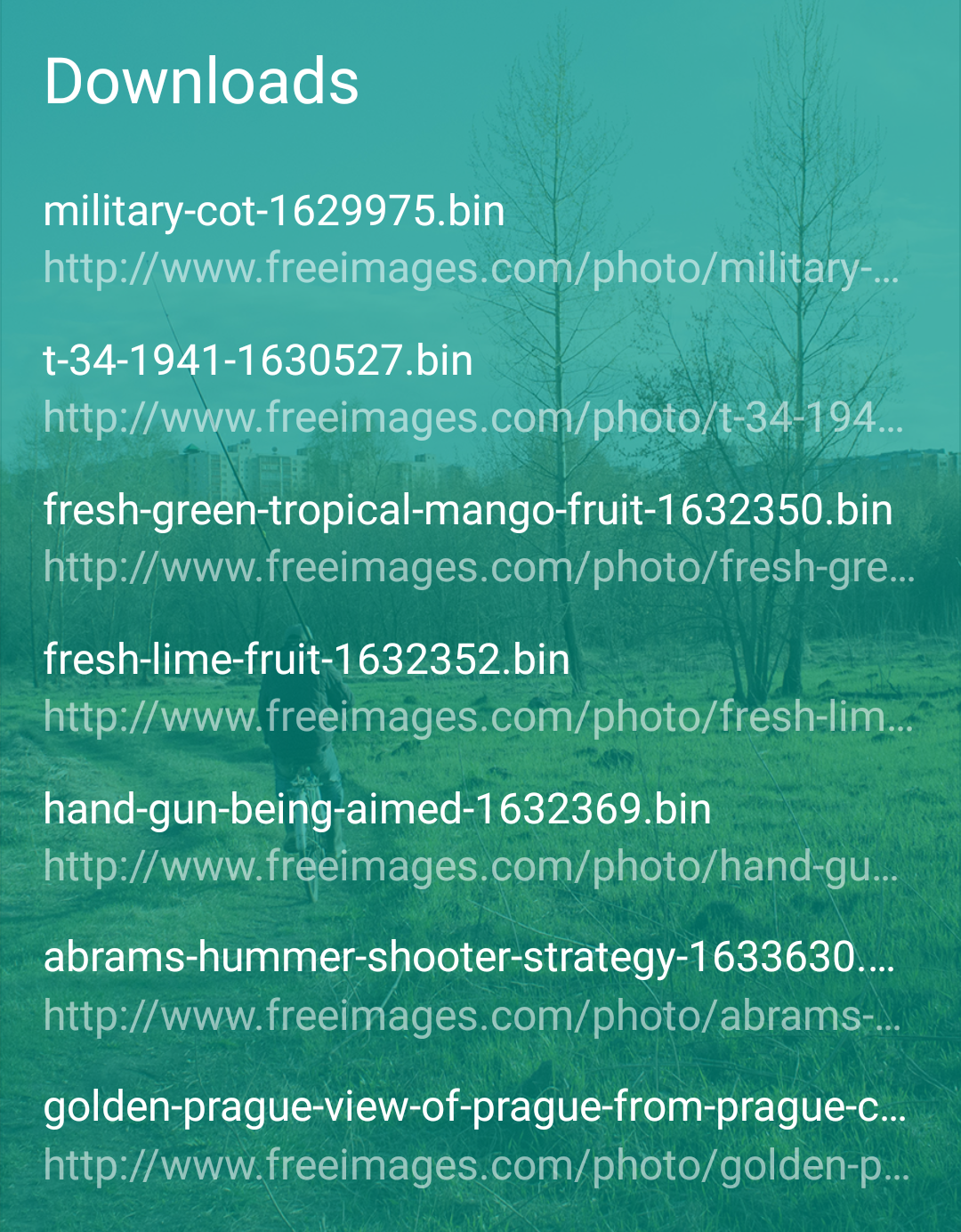Select abrams-hummer-shooter-strategy-1633630 download
Viewport: 961px width, 1232px height.
pos(472,958)
